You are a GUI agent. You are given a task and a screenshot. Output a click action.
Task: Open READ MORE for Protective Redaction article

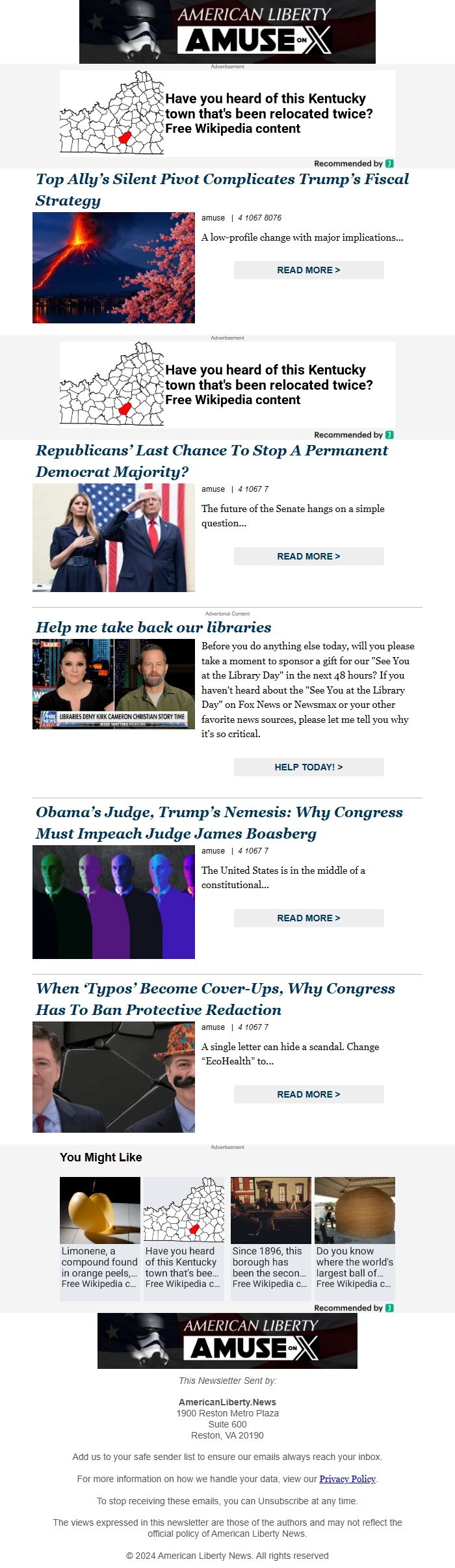click(309, 1094)
